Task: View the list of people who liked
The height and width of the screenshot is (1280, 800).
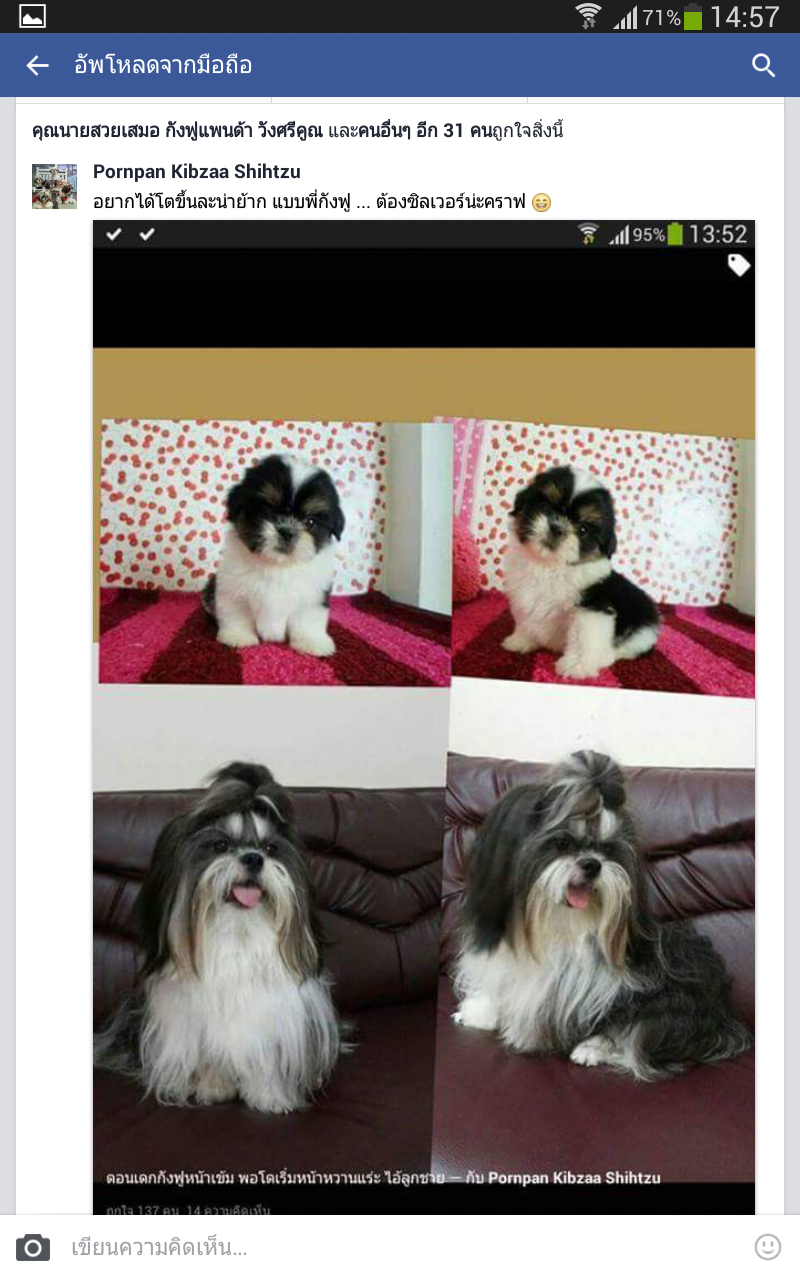Action: pos(298,130)
